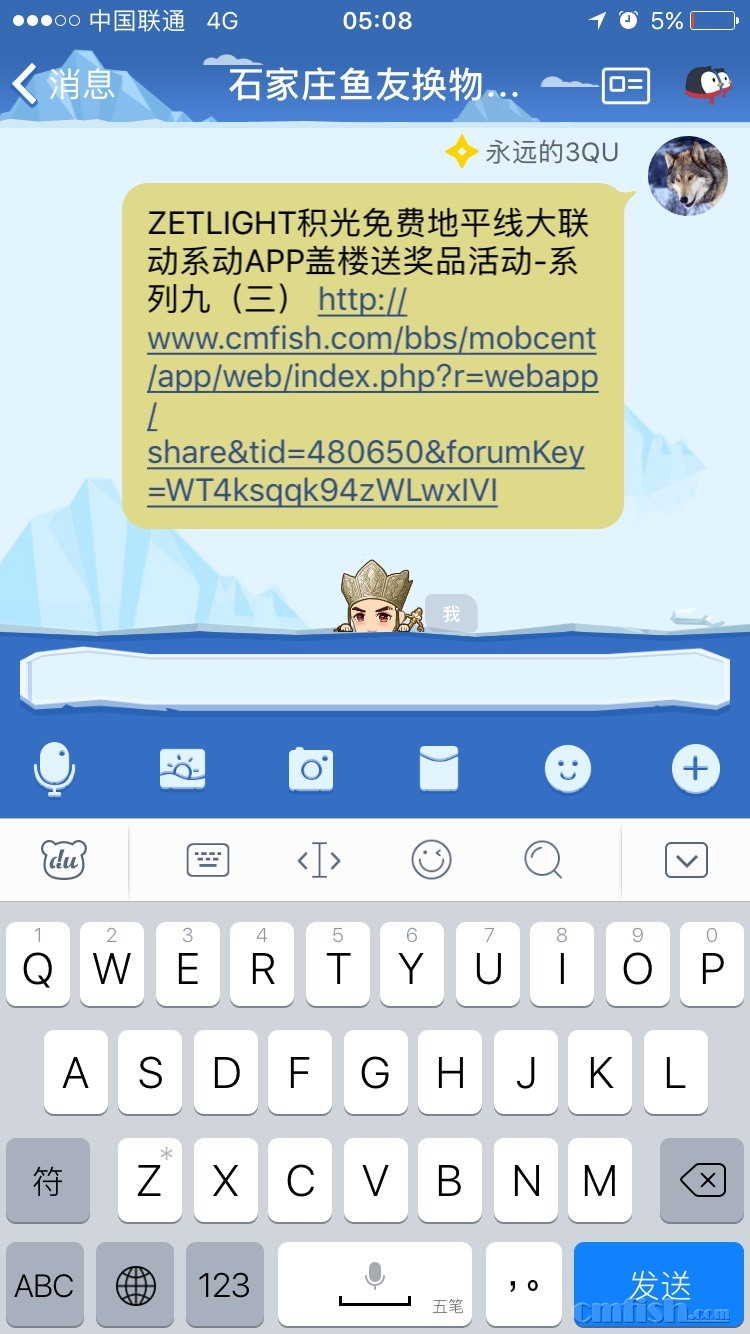Tap the blue 发送 send key
The height and width of the screenshot is (1334, 750).
click(x=659, y=1284)
